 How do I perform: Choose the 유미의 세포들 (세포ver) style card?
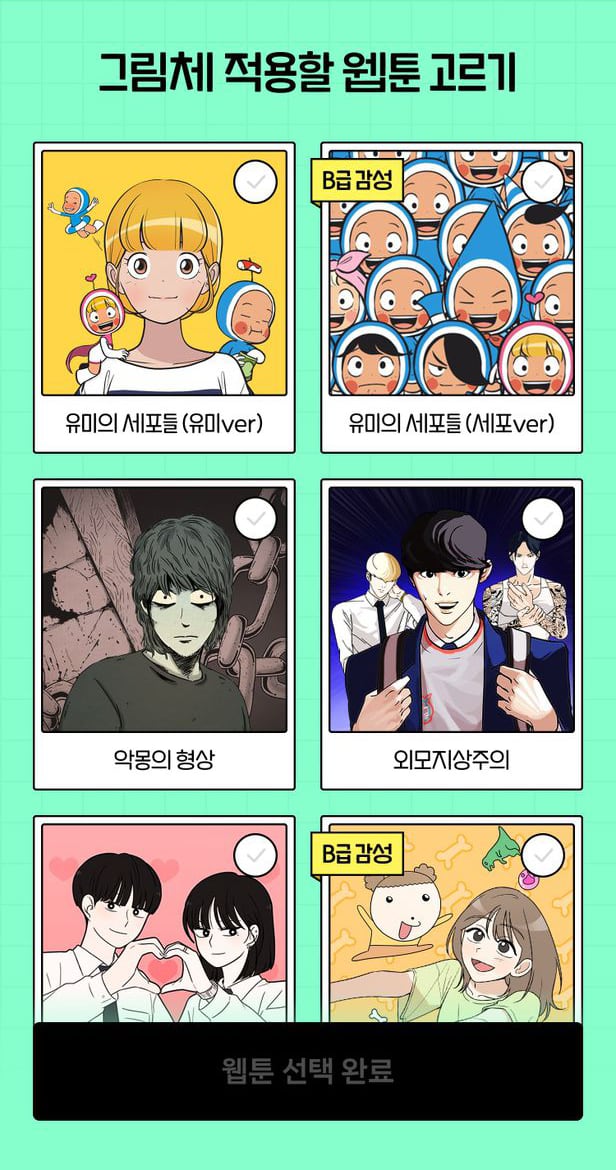(x=451, y=297)
